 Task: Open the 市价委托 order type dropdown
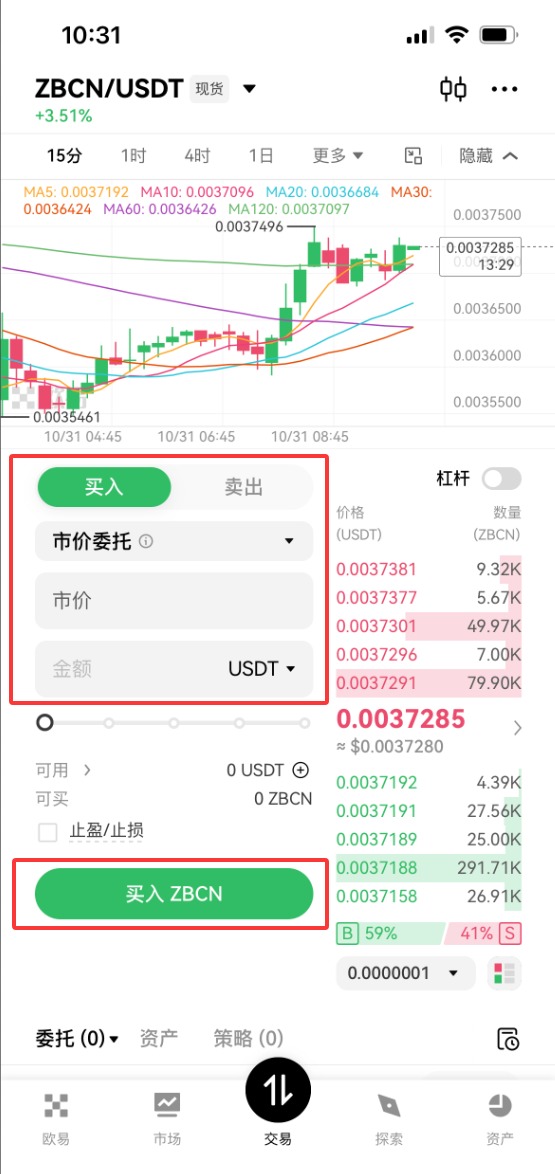coord(174,541)
